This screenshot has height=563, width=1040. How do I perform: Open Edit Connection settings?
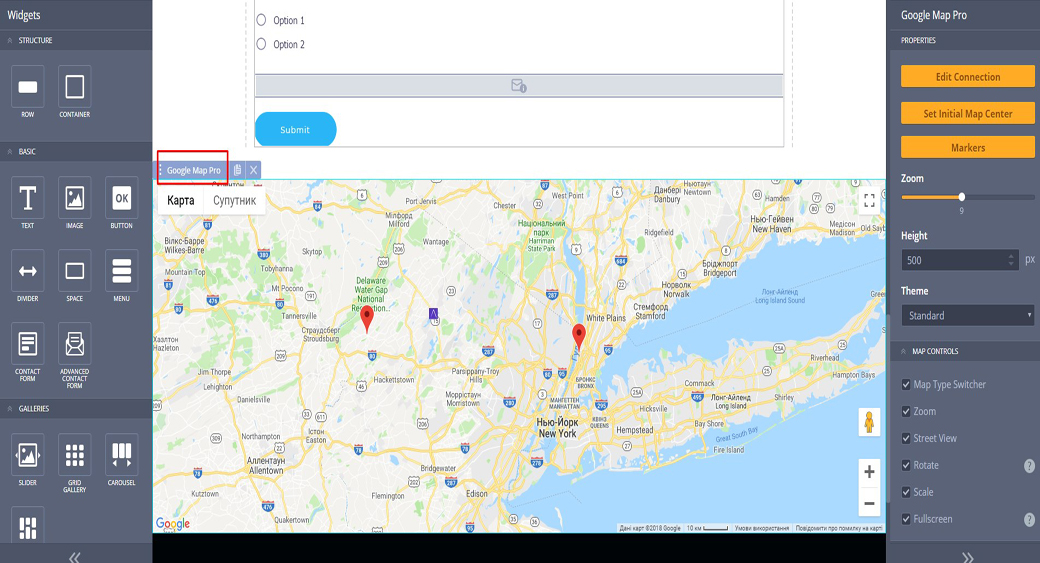(967, 77)
